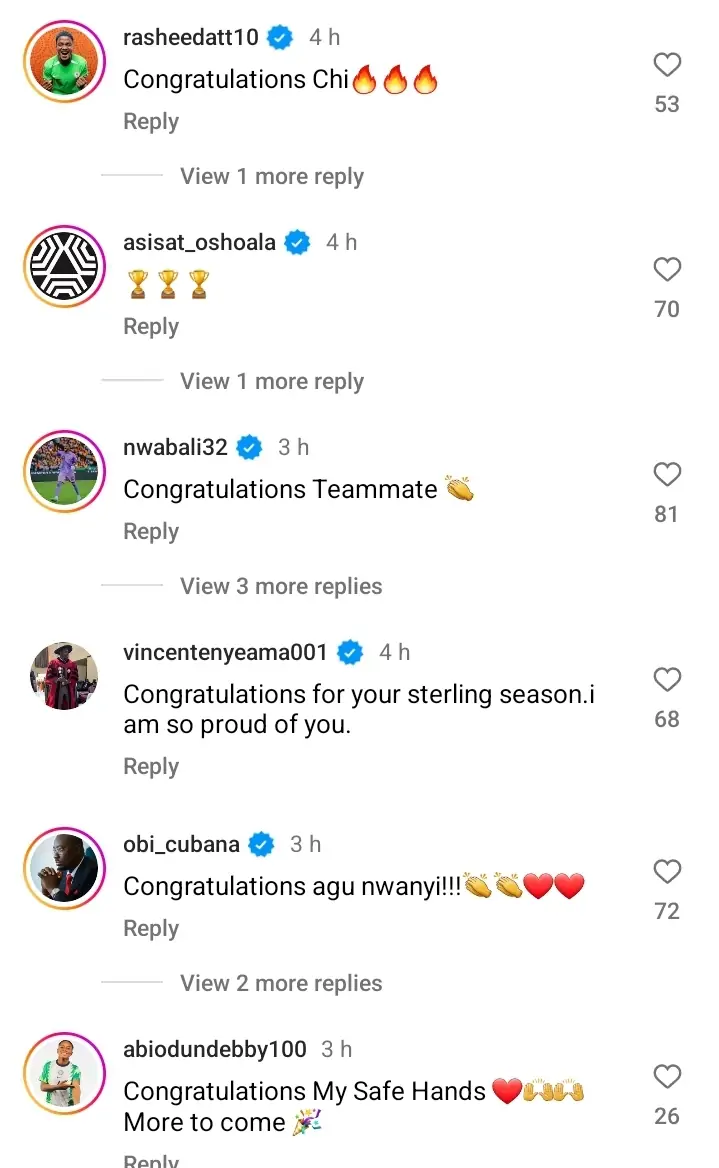
Task: Reply to obi_cubana's comment
Action: [151, 929]
